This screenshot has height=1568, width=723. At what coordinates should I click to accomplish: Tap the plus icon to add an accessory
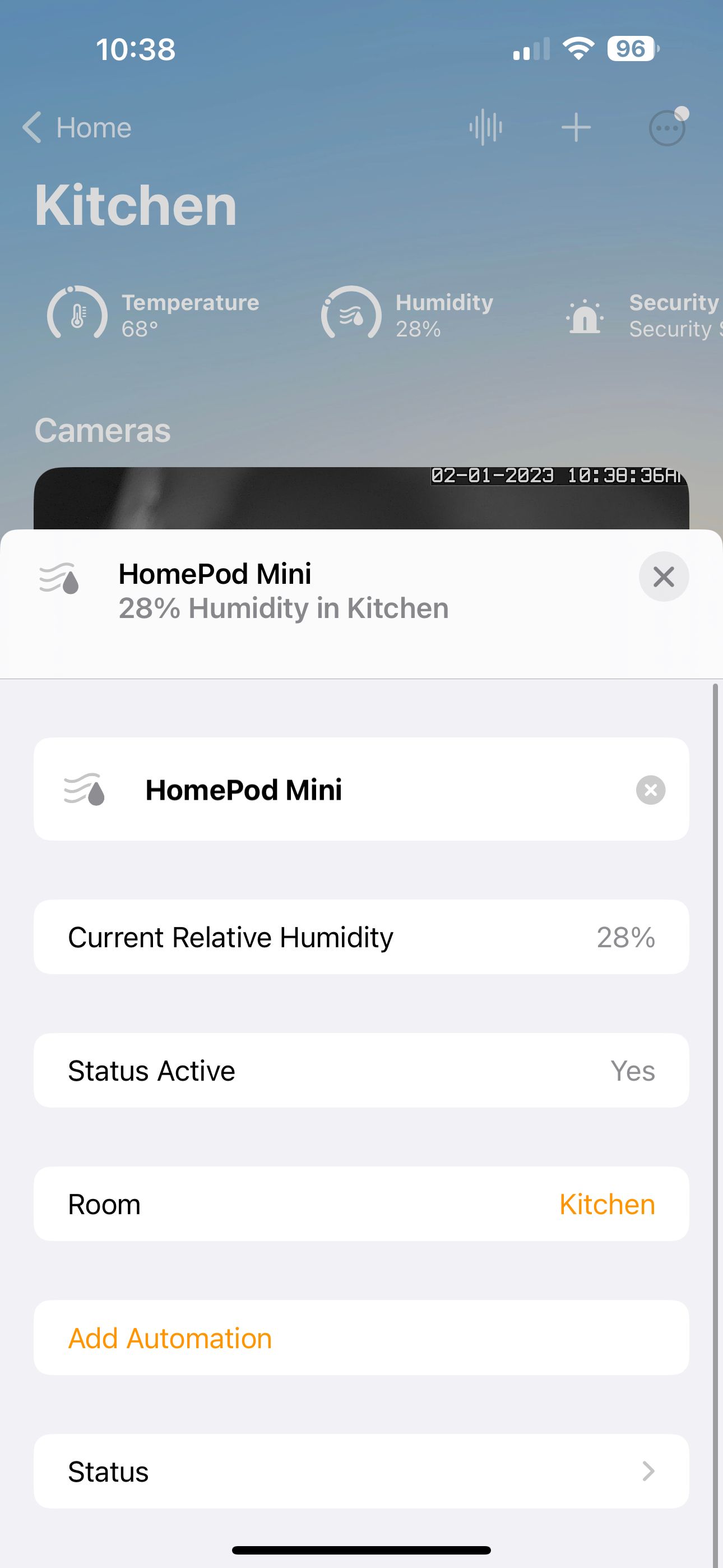coord(576,127)
